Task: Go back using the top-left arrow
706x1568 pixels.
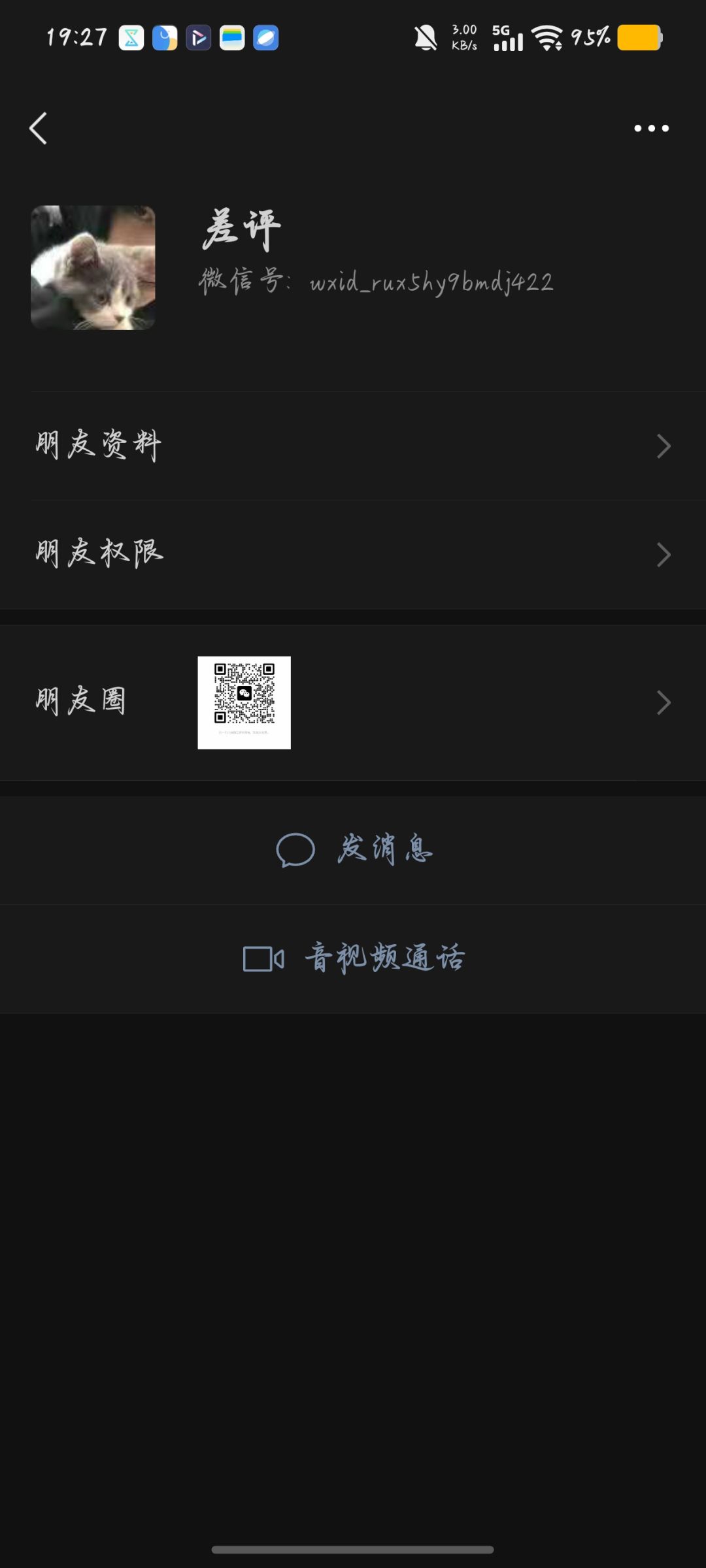Action: click(39, 128)
